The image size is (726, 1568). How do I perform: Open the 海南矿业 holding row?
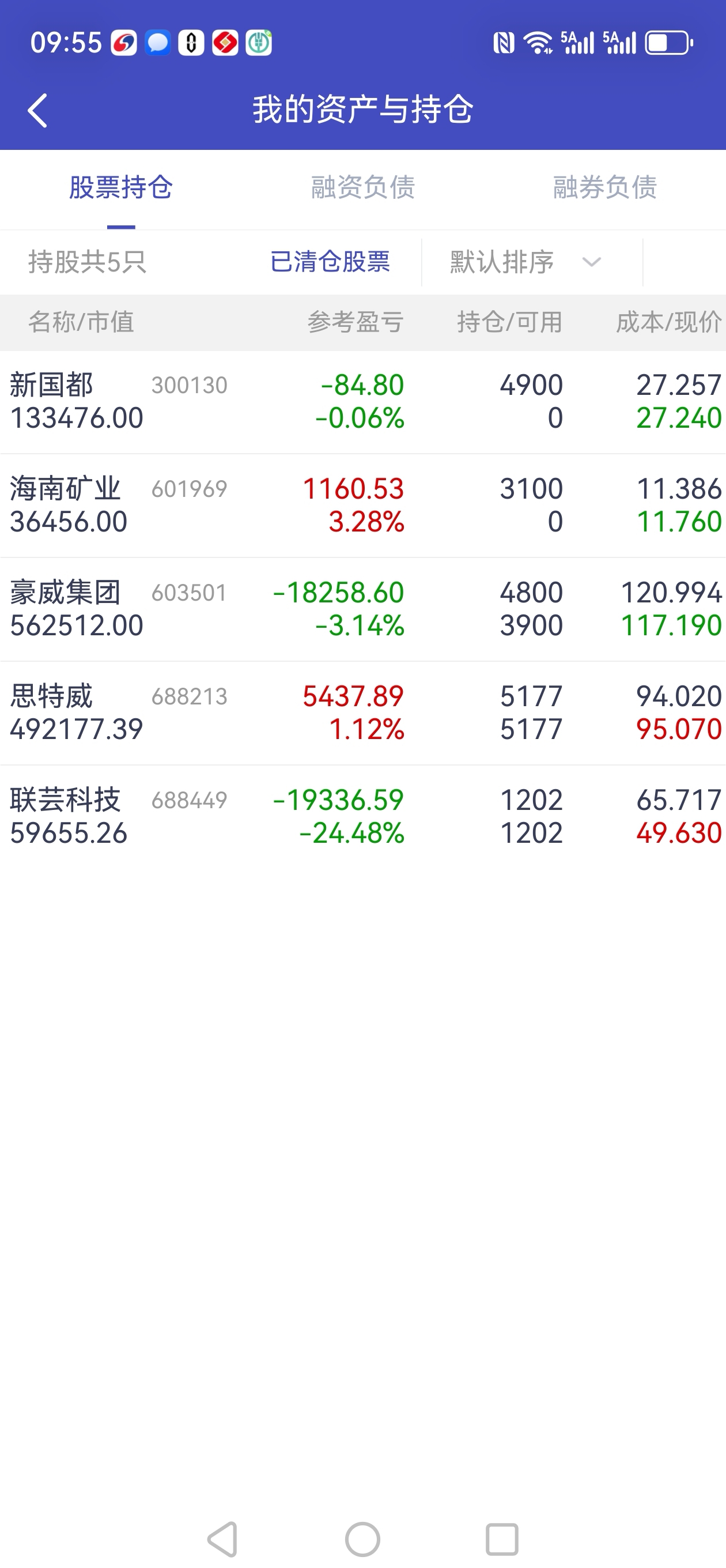pos(362,505)
